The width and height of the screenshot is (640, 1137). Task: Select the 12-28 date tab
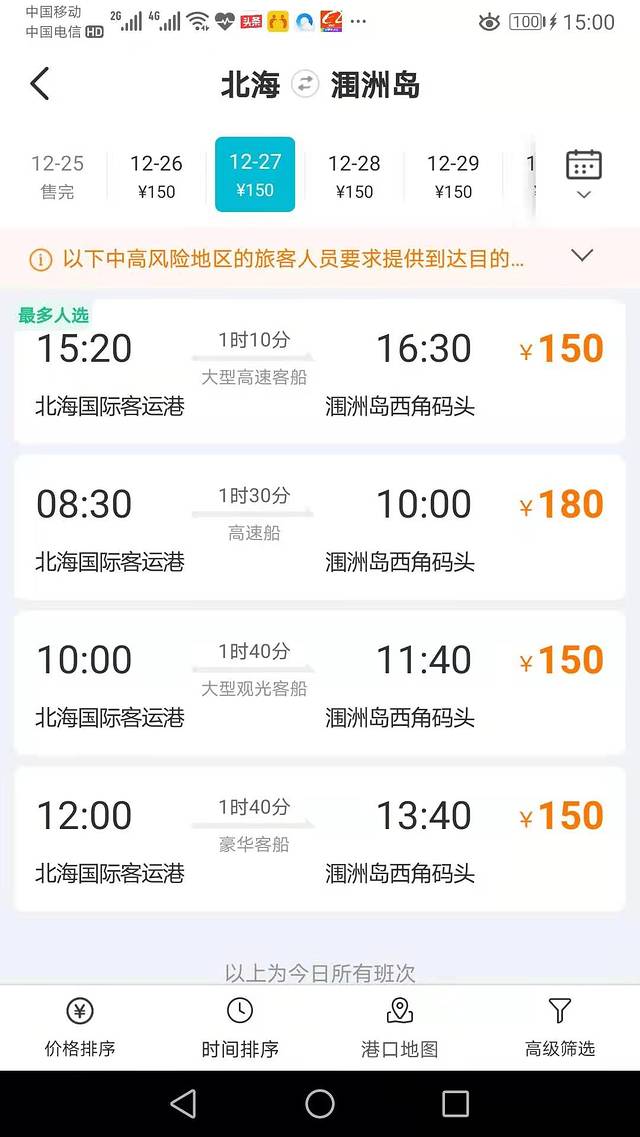click(x=354, y=176)
